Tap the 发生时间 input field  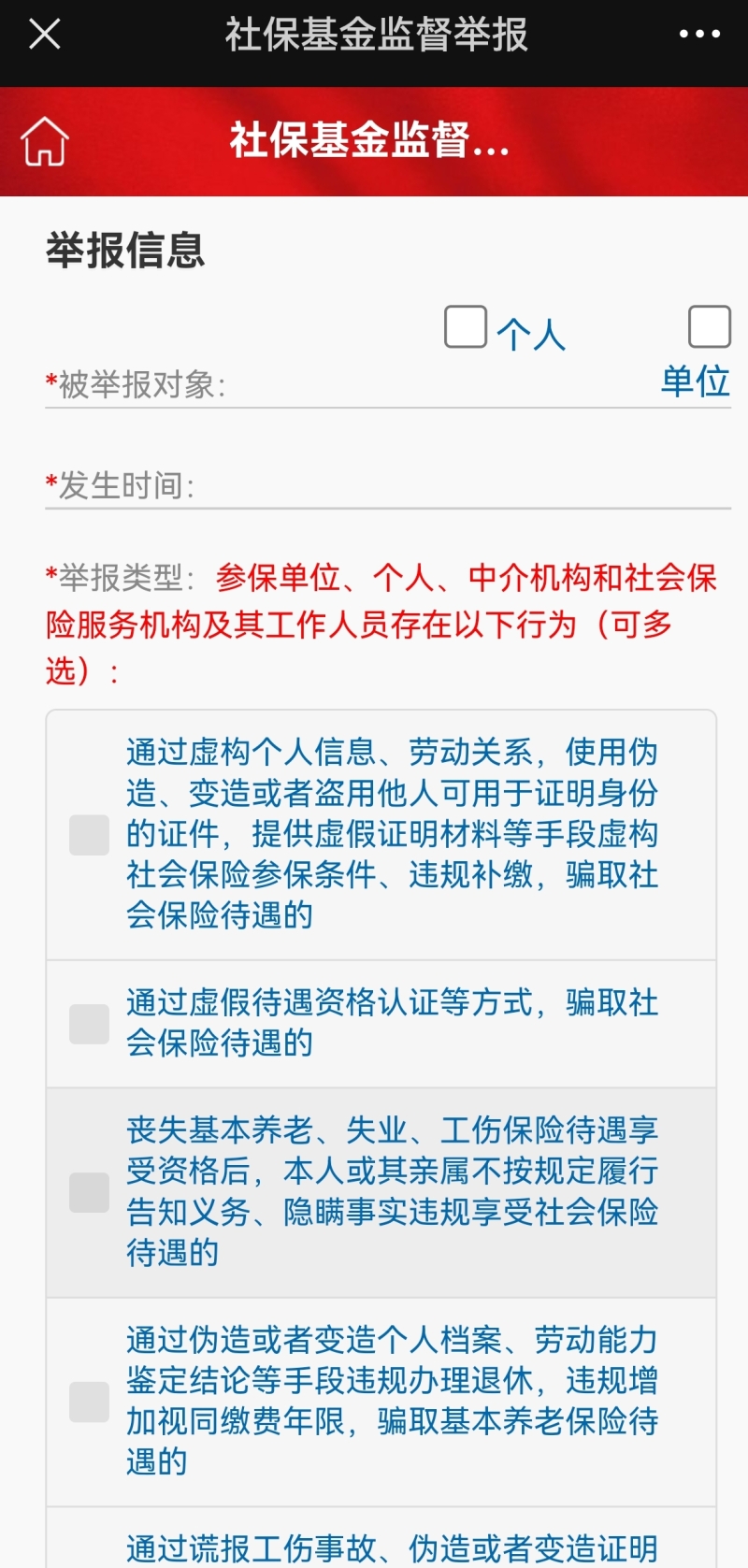click(x=458, y=486)
